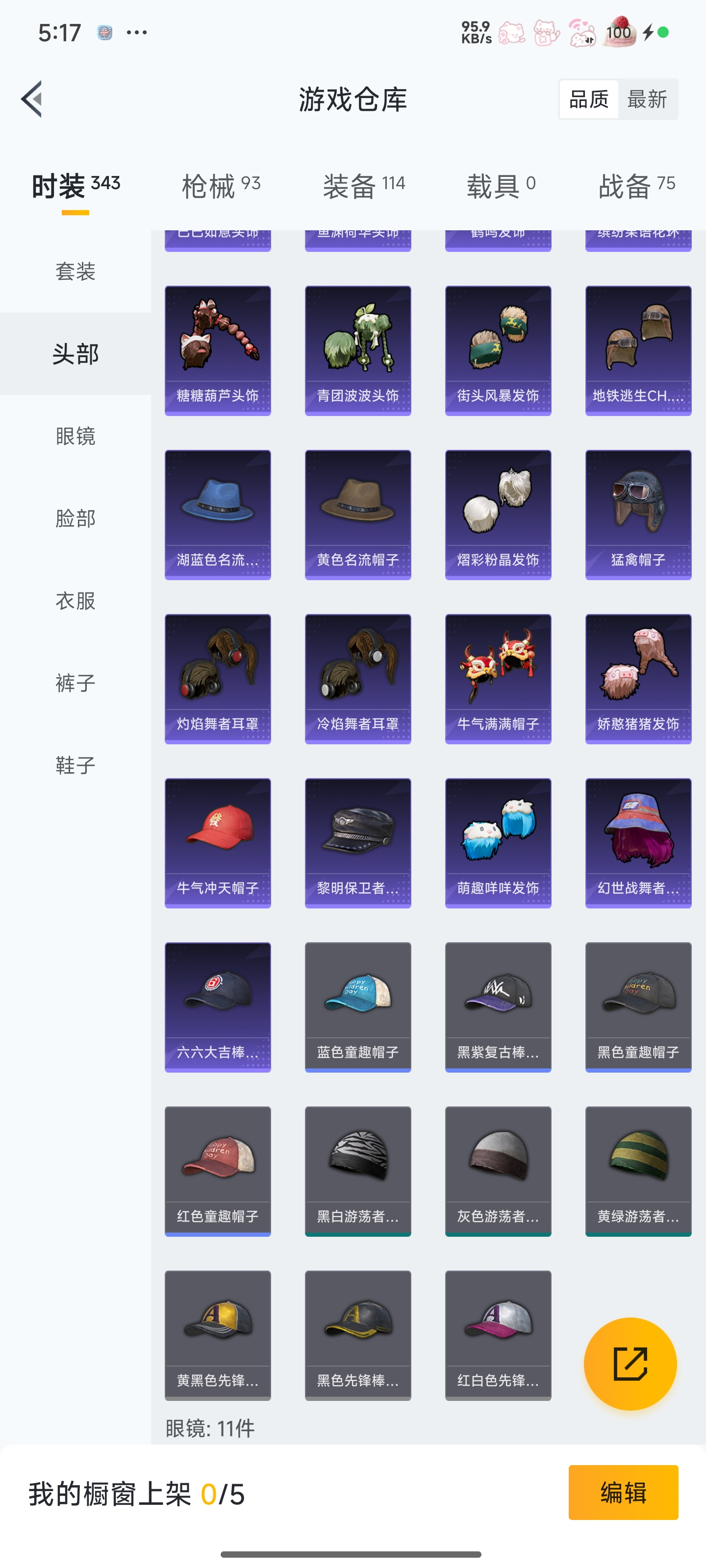Go back from 游戏仓库
This screenshot has height=1568, width=706.
[32, 98]
